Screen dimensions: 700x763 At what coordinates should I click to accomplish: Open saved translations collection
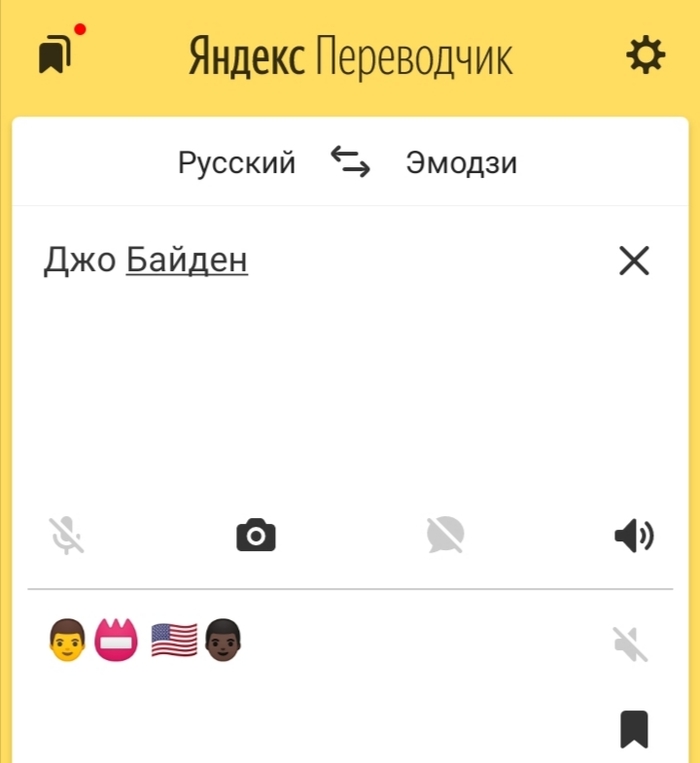[55, 56]
